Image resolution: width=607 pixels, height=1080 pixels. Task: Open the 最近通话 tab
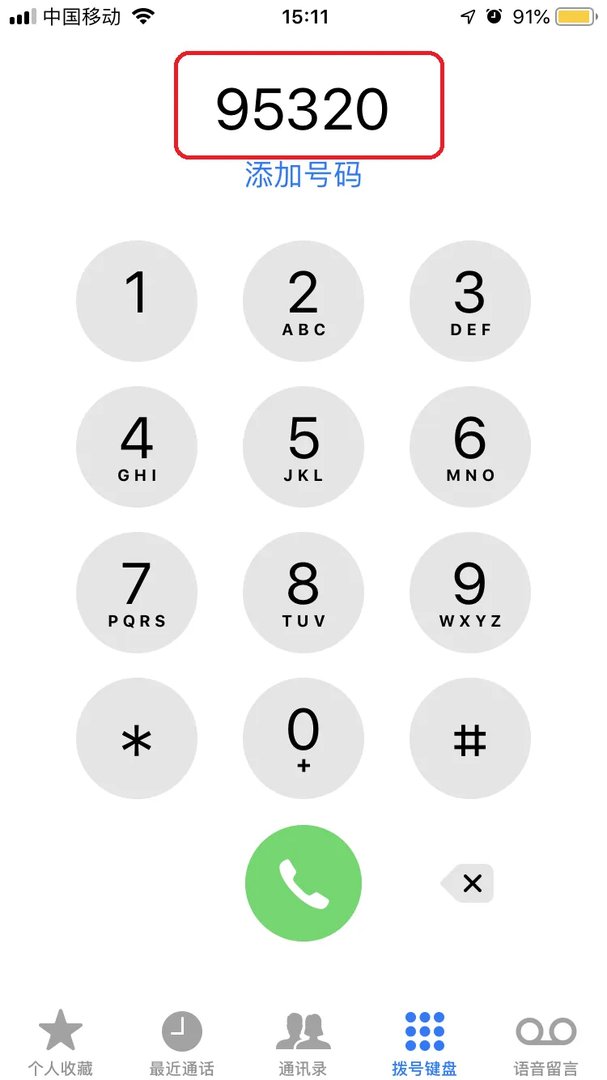181,1042
